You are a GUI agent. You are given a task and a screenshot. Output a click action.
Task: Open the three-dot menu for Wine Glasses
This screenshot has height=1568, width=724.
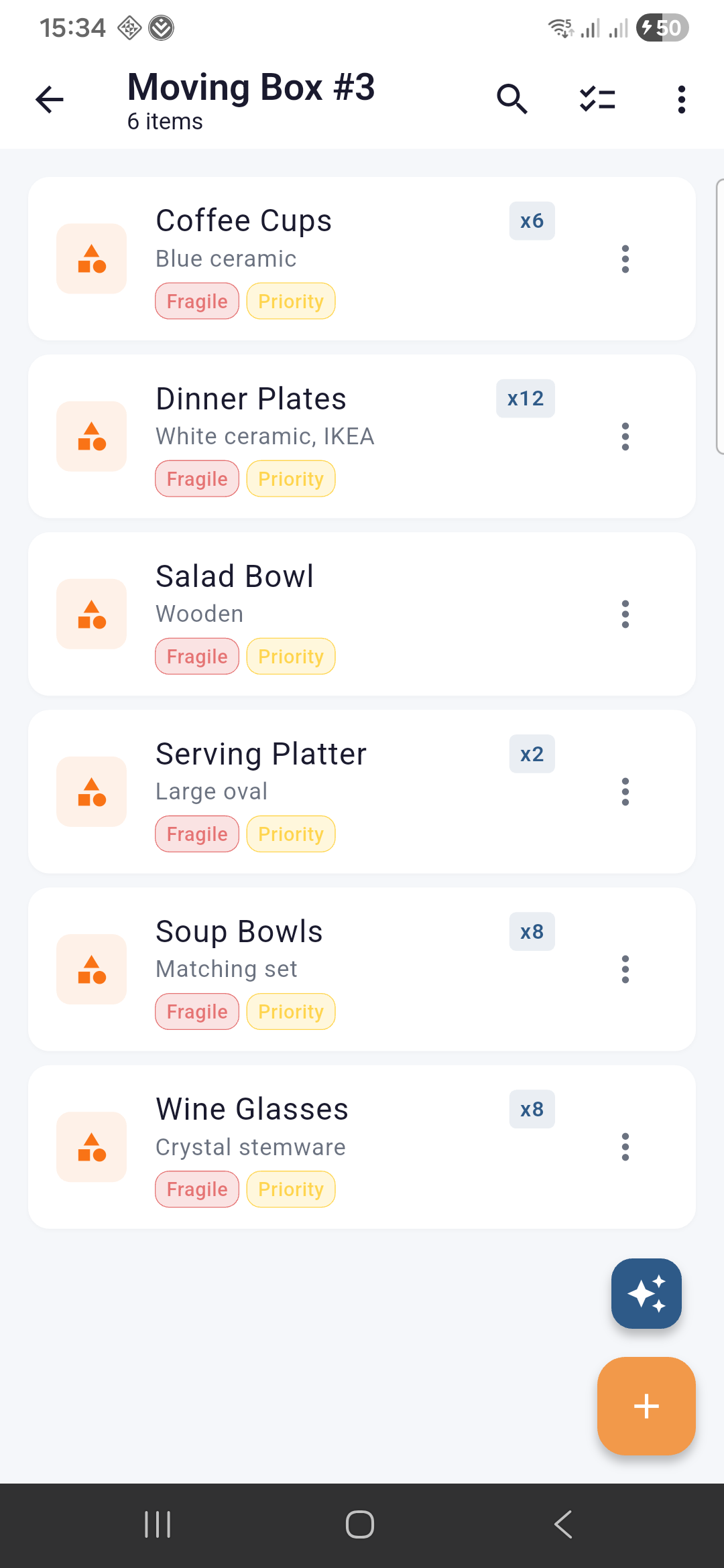[625, 1147]
